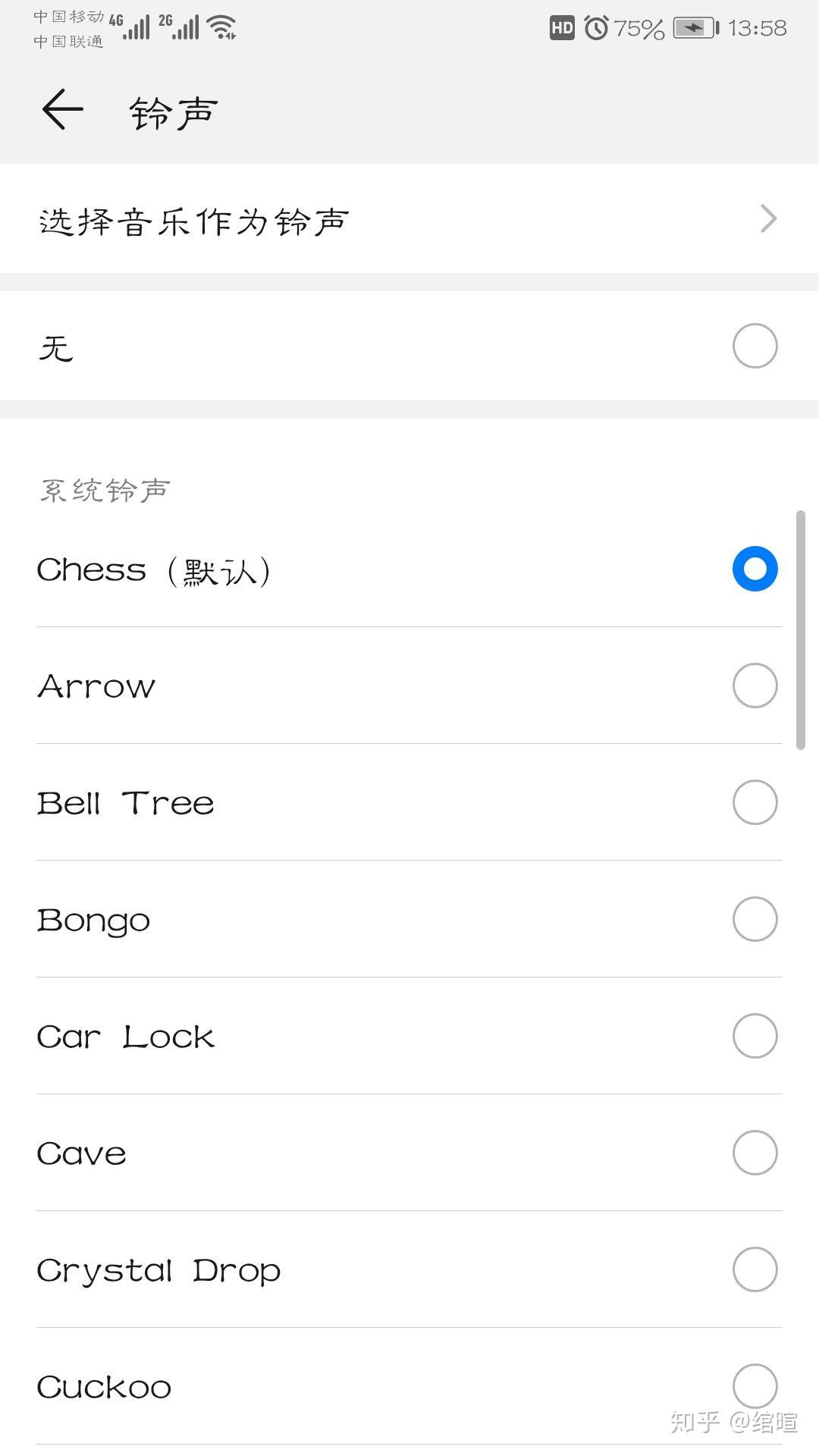819x1456 pixels.
Task: Open 选择音乐作为铃声
Action: click(409, 219)
